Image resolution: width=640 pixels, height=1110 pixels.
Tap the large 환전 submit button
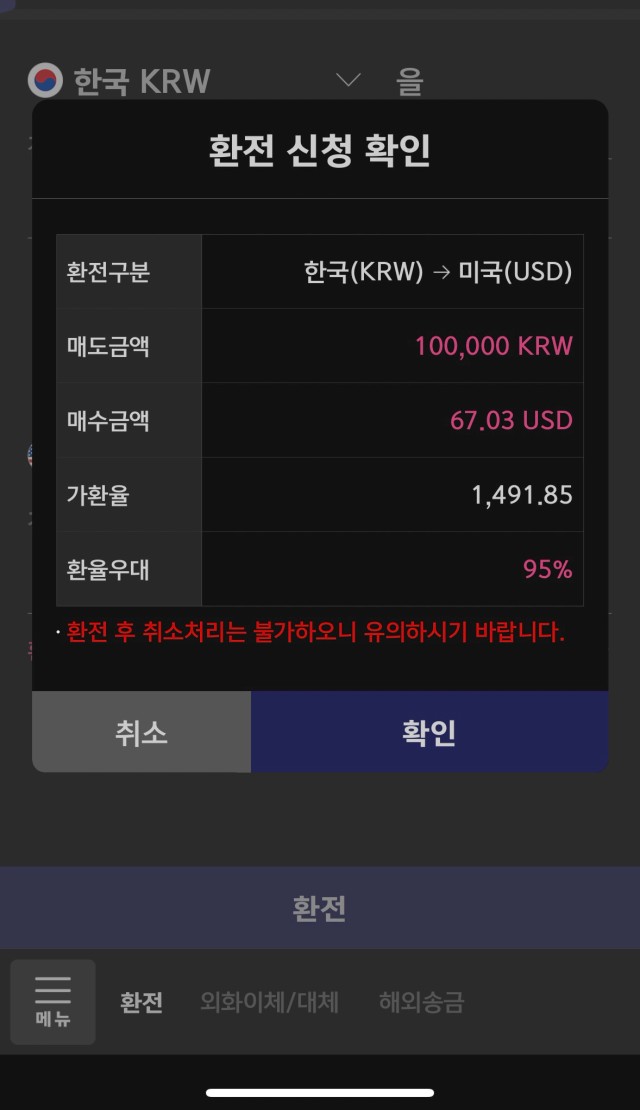[320, 908]
